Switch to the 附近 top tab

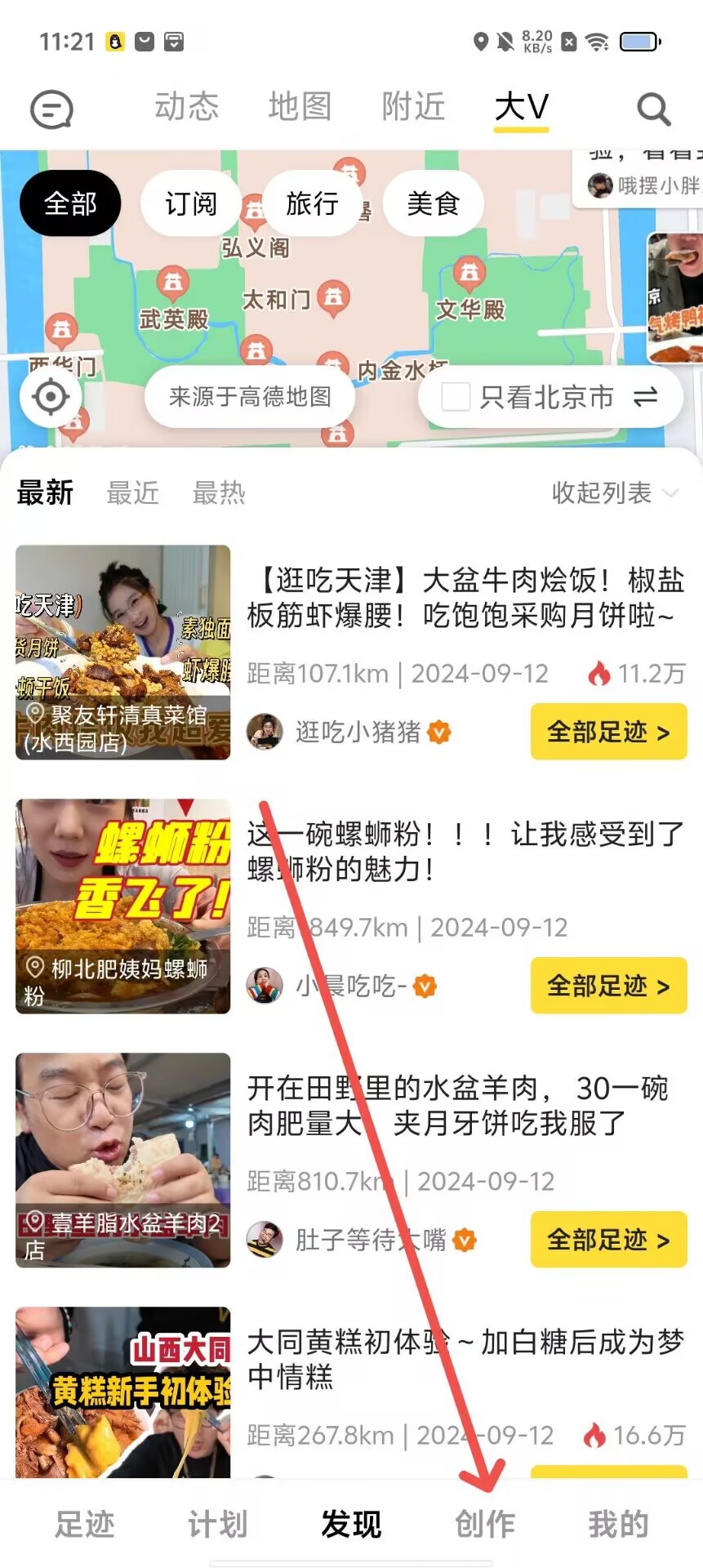[x=413, y=107]
